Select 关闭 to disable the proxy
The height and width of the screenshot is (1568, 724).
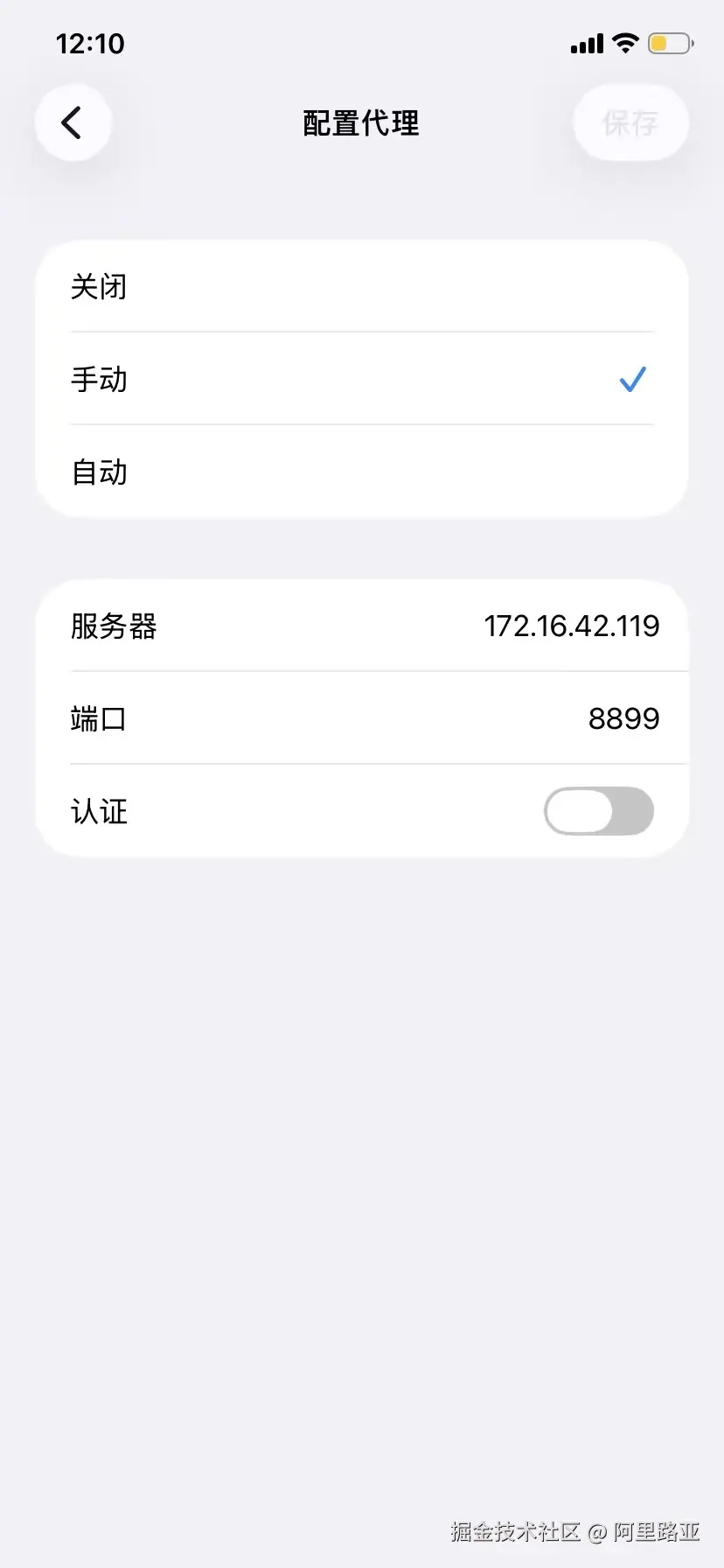(x=99, y=287)
